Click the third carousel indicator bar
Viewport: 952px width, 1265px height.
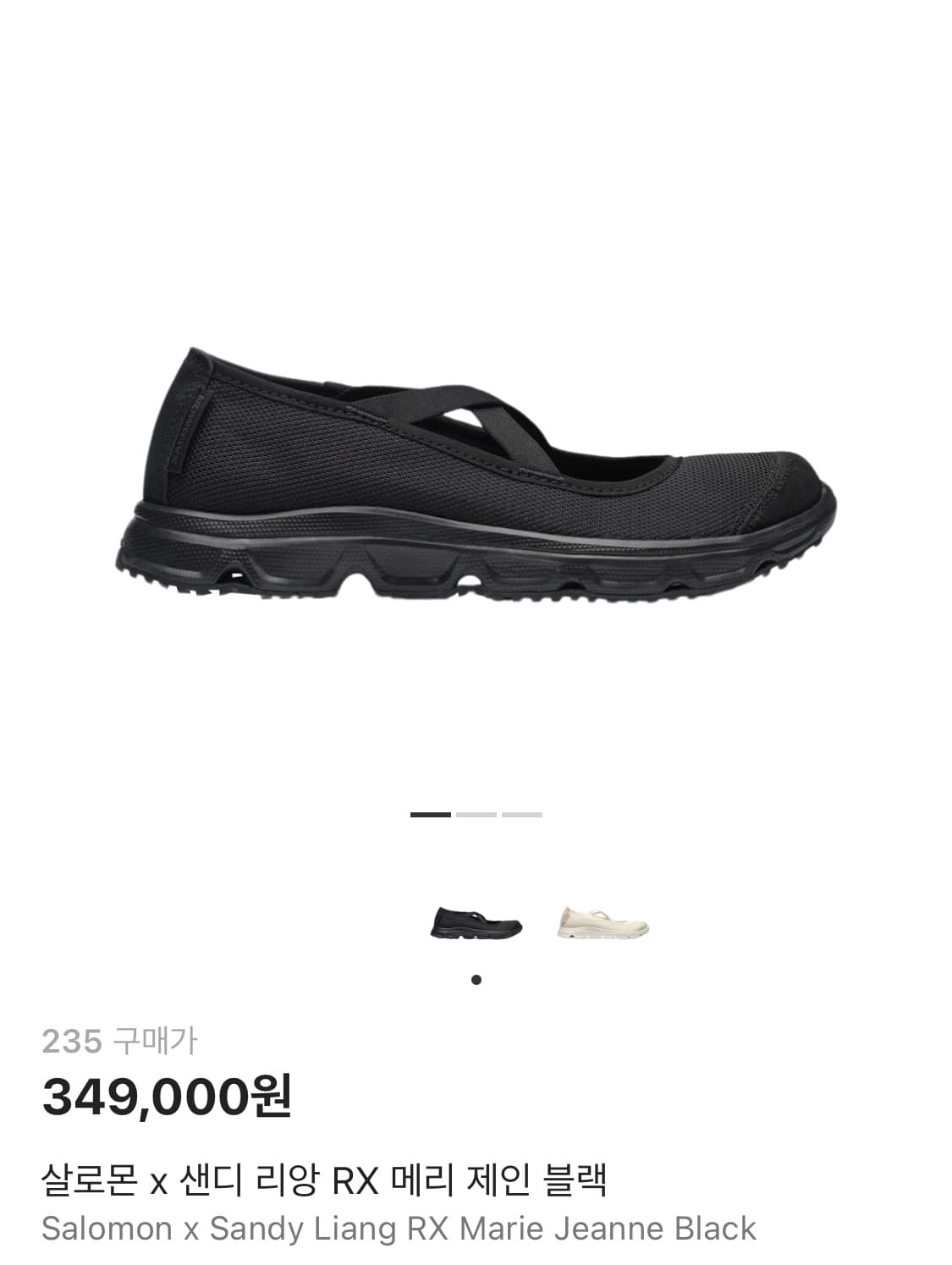pyautogui.click(x=522, y=813)
